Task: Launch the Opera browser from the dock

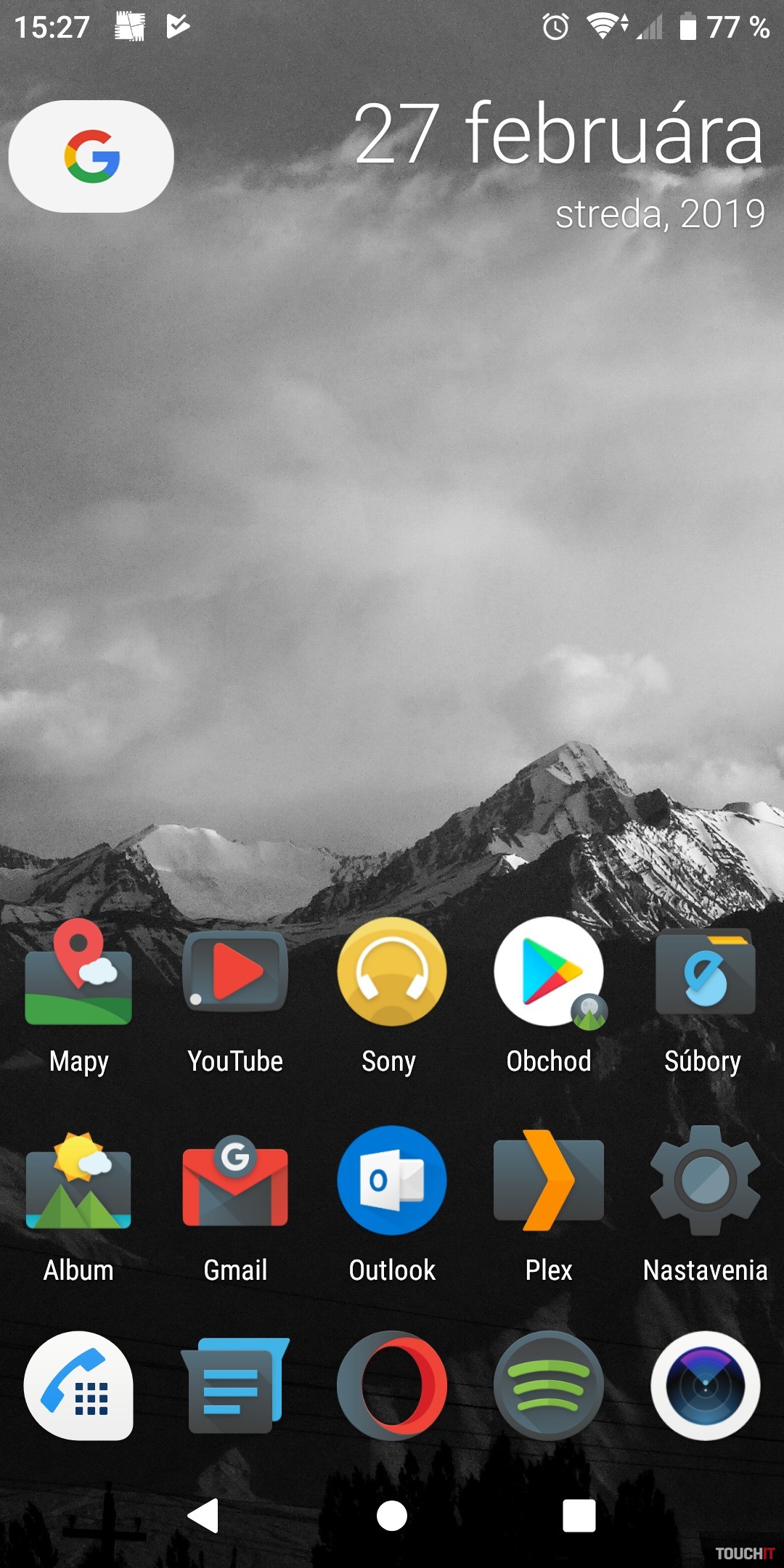Action: click(x=392, y=1386)
